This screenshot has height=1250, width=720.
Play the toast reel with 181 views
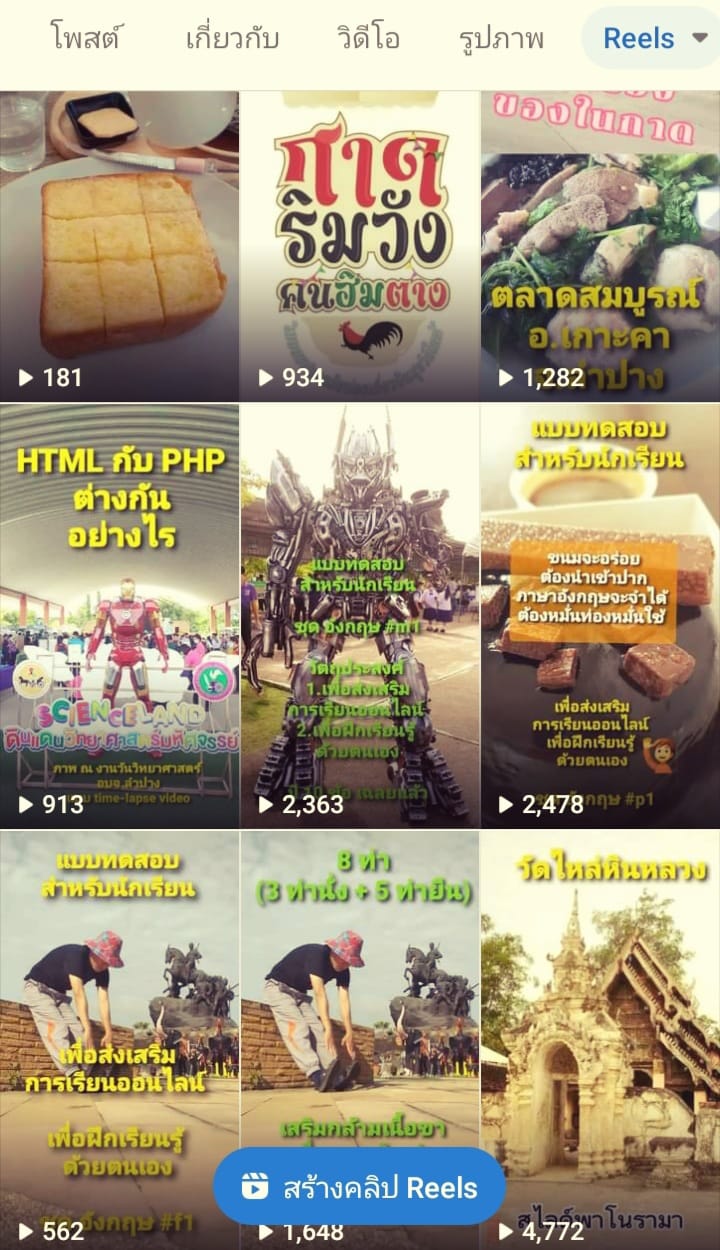click(119, 245)
